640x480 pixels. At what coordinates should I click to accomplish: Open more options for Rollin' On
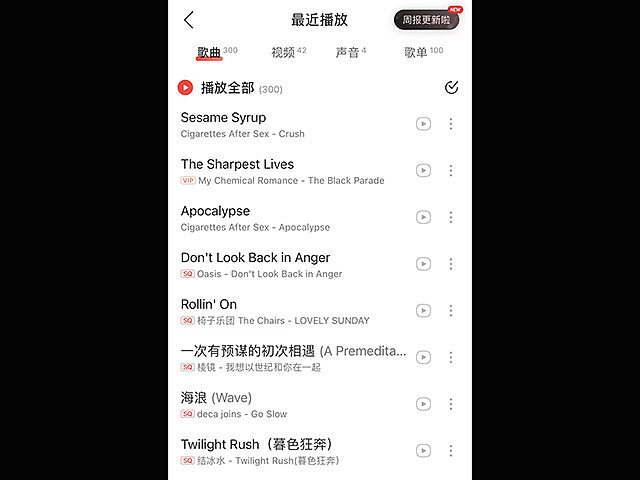pos(451,311)
